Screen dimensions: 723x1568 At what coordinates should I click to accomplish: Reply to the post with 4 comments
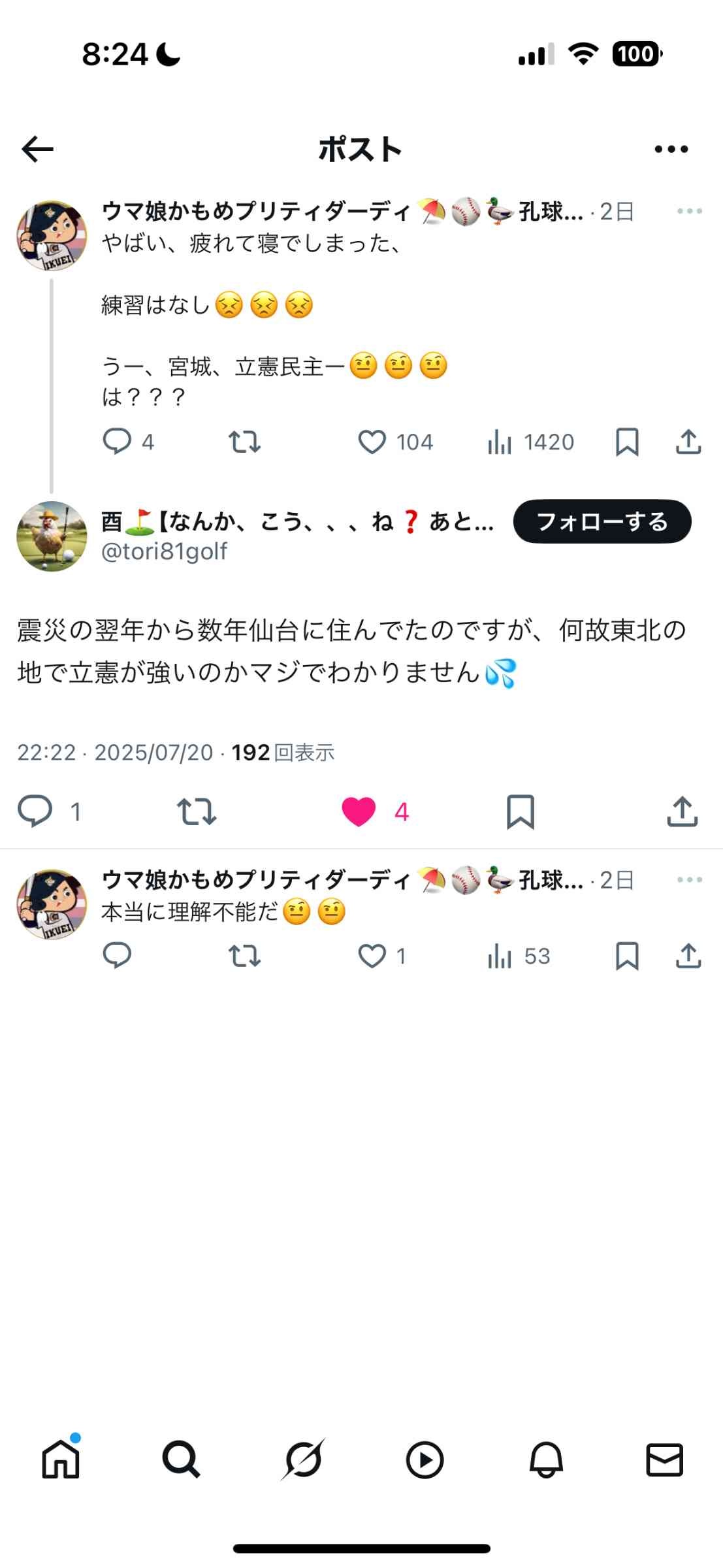[x=118, y=442]
